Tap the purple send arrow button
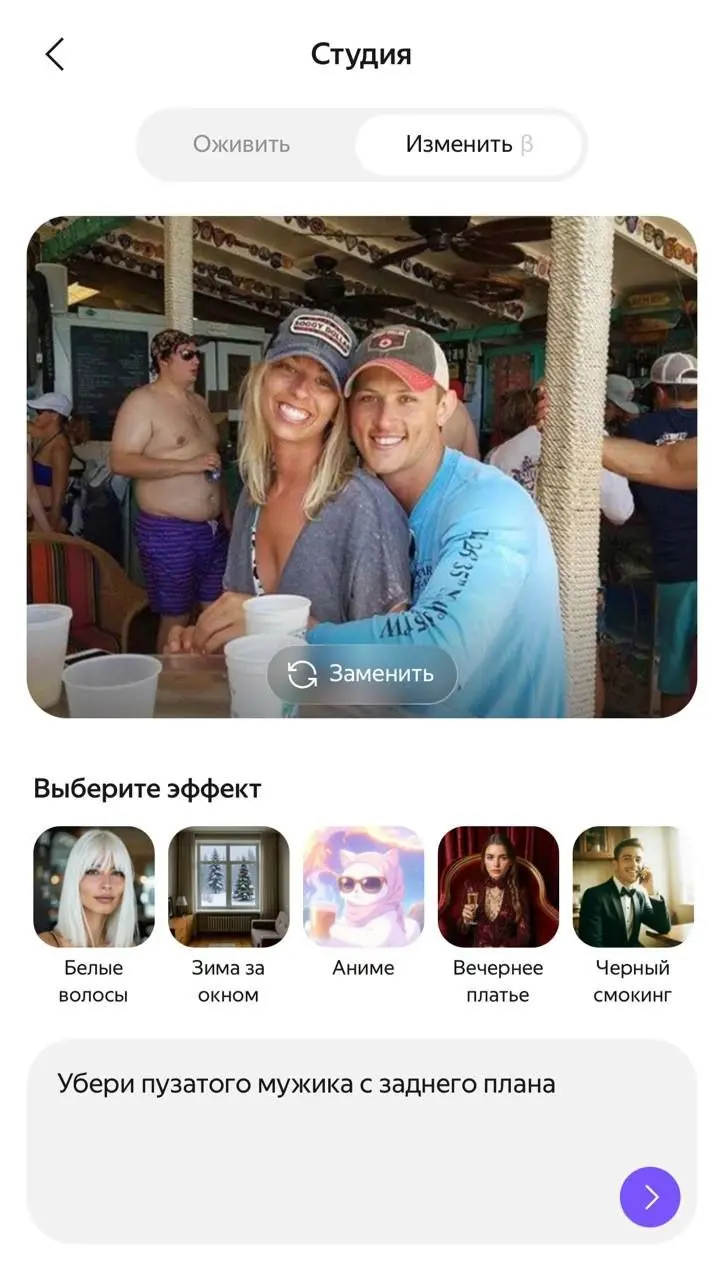Screen dimensions: 724x1280 [650, 1196]
